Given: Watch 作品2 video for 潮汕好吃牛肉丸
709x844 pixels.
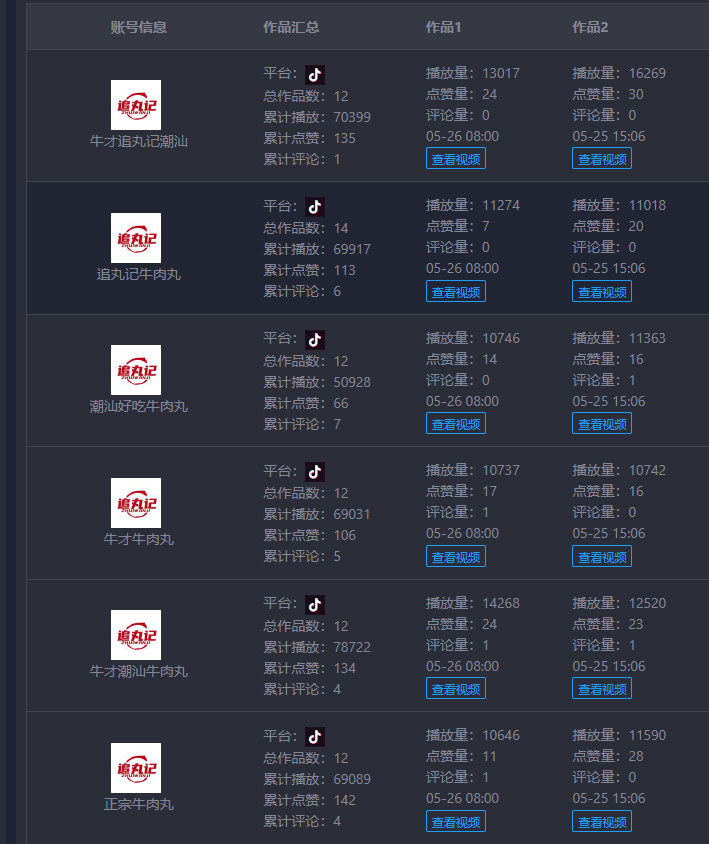Looking at the screenshot, I should click(x=602, y=424).
